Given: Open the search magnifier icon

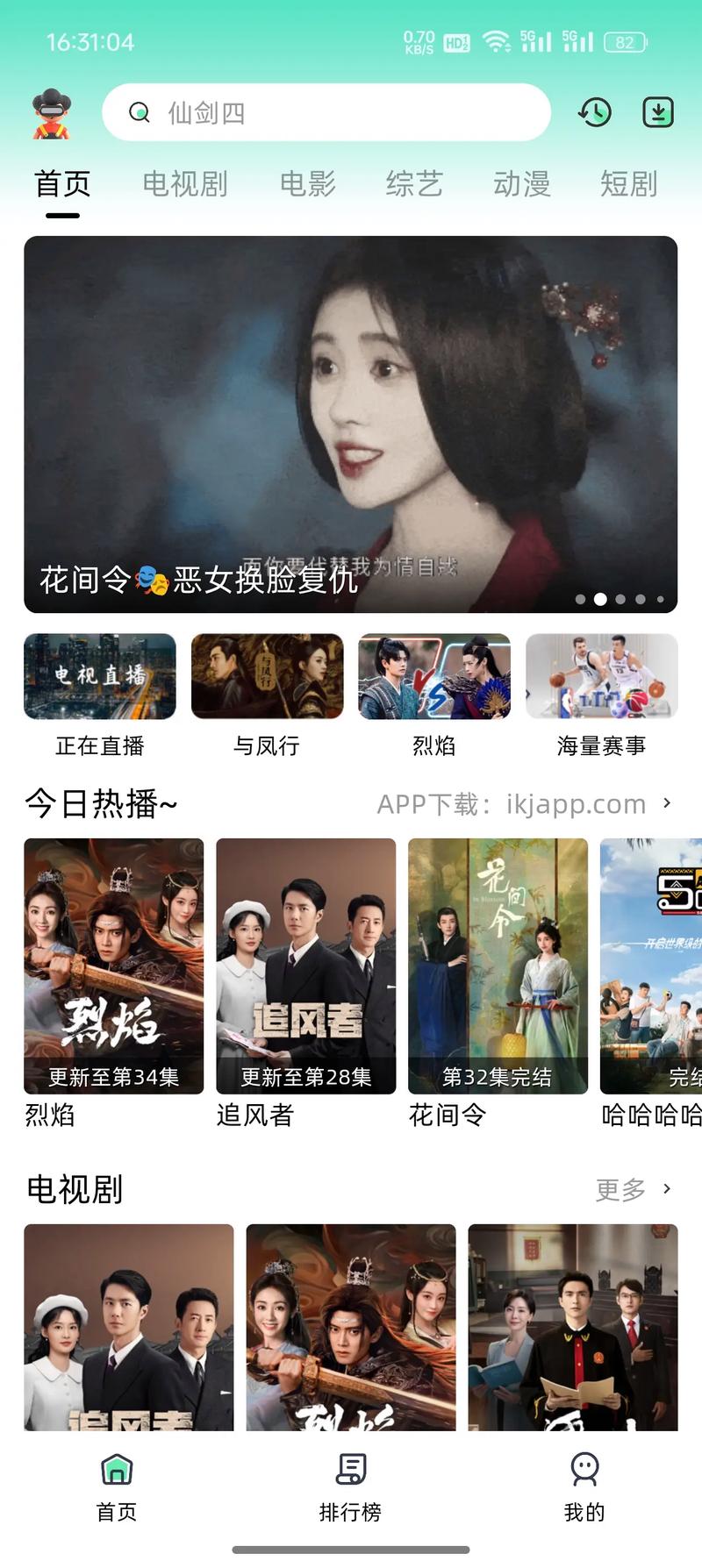Looking at the screenshot, I should coord(140,112).
